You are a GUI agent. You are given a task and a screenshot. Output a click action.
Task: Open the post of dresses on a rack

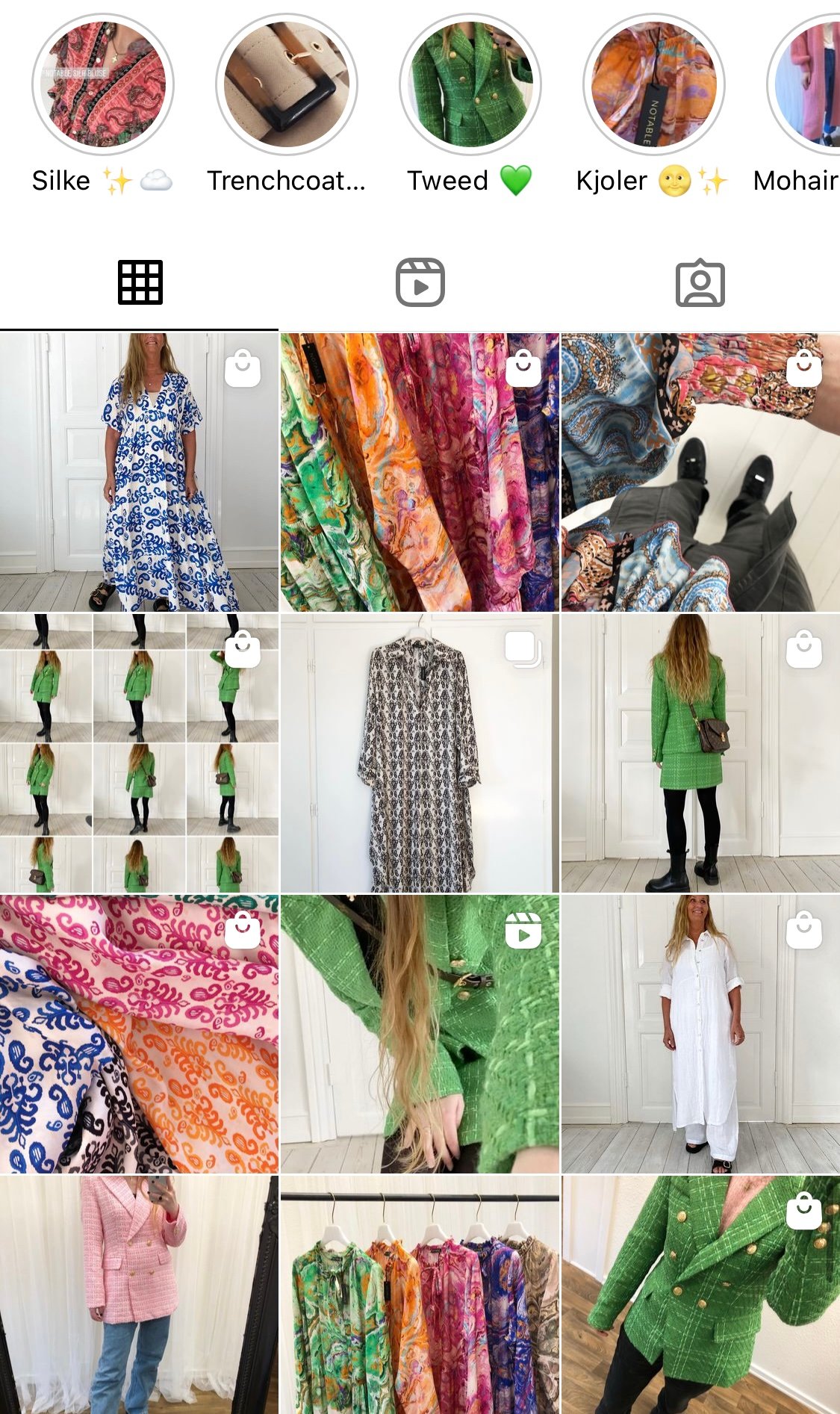pos(420,1294)
